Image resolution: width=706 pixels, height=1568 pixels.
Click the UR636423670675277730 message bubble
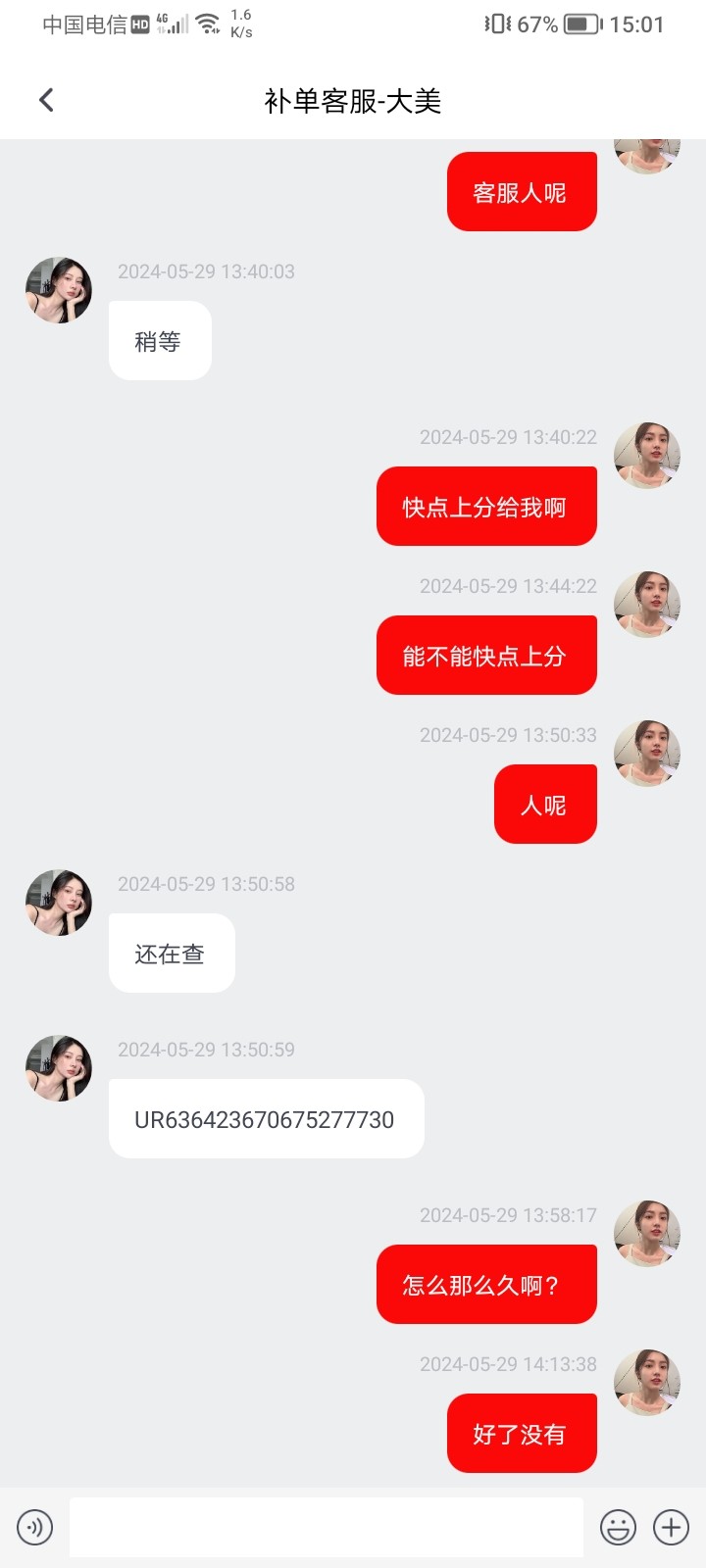(x=265, y=1118)
